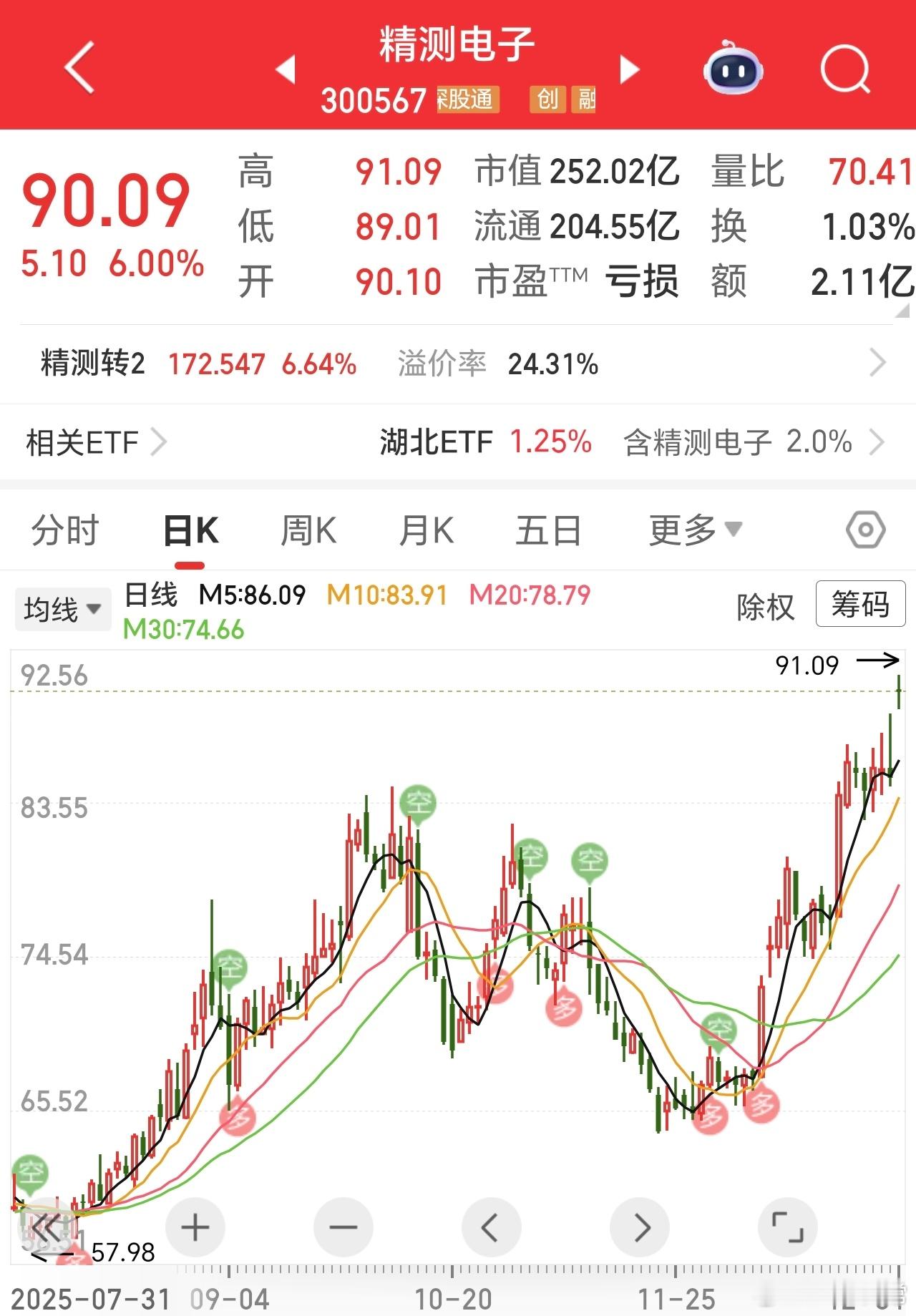Zoom in on the candlestick chart
This screenshot has height=1316, width=916.
click(x=194, y=1227)
